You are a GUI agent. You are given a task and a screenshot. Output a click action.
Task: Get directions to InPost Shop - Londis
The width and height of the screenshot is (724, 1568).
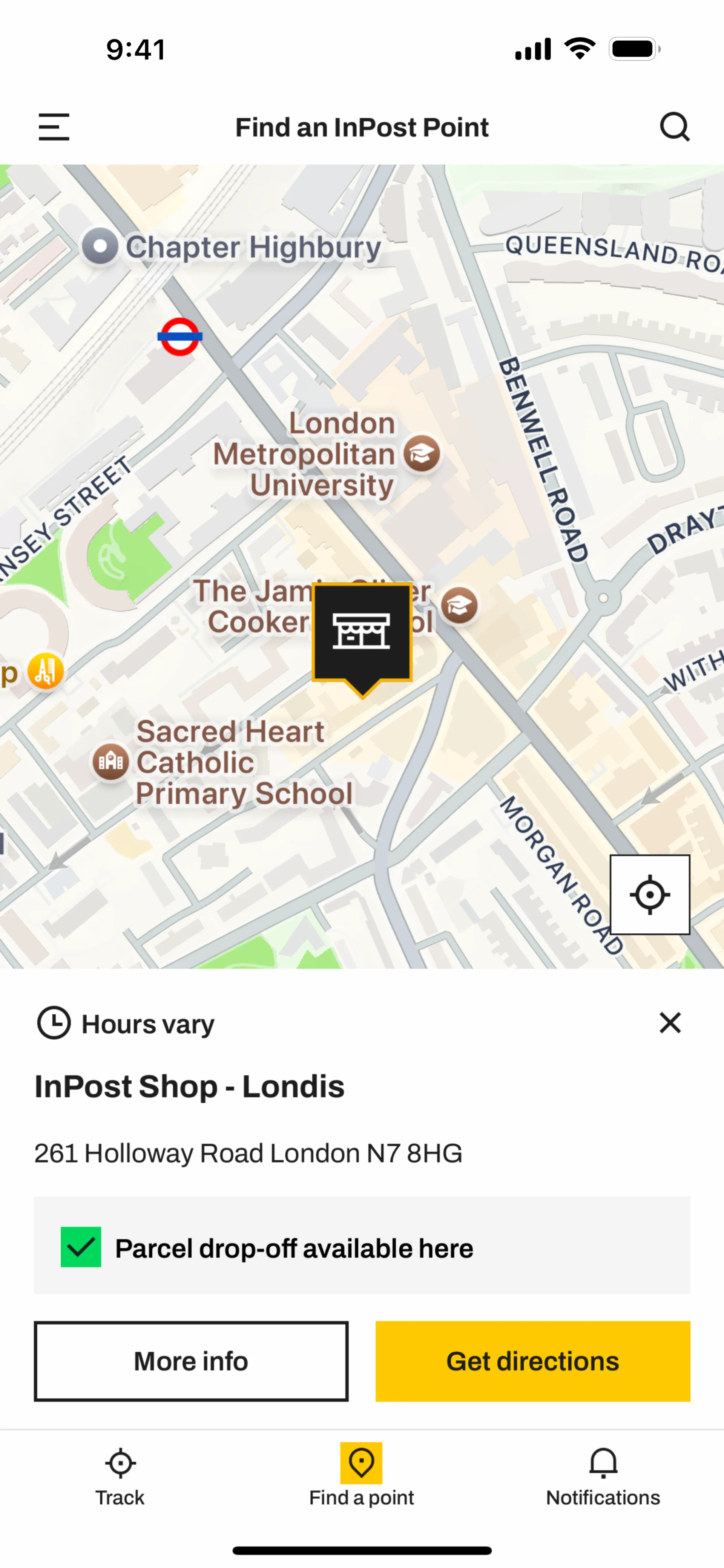tap(533, 1361)
